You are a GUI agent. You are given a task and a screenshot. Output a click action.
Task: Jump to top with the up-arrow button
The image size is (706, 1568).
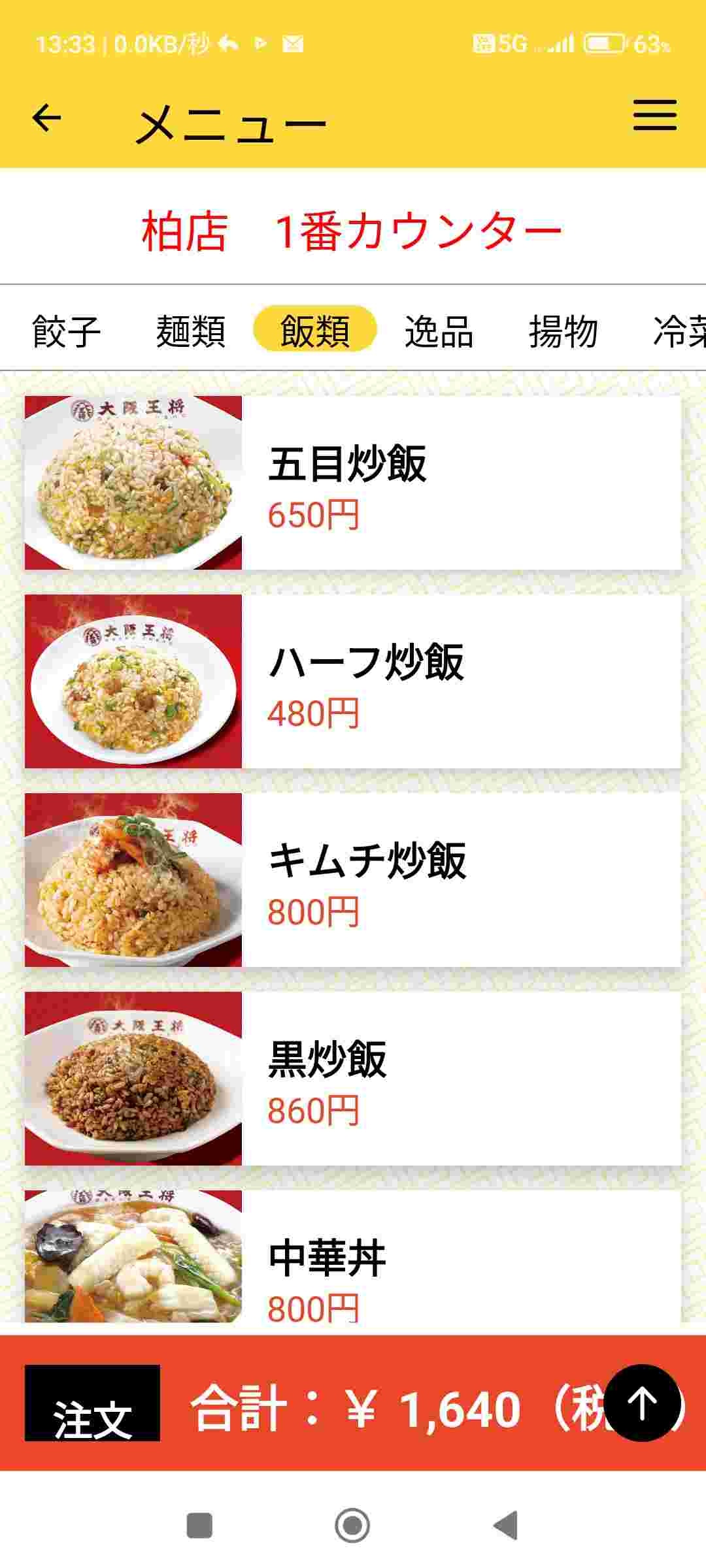pyautogui.click(x=642, y=1403)
